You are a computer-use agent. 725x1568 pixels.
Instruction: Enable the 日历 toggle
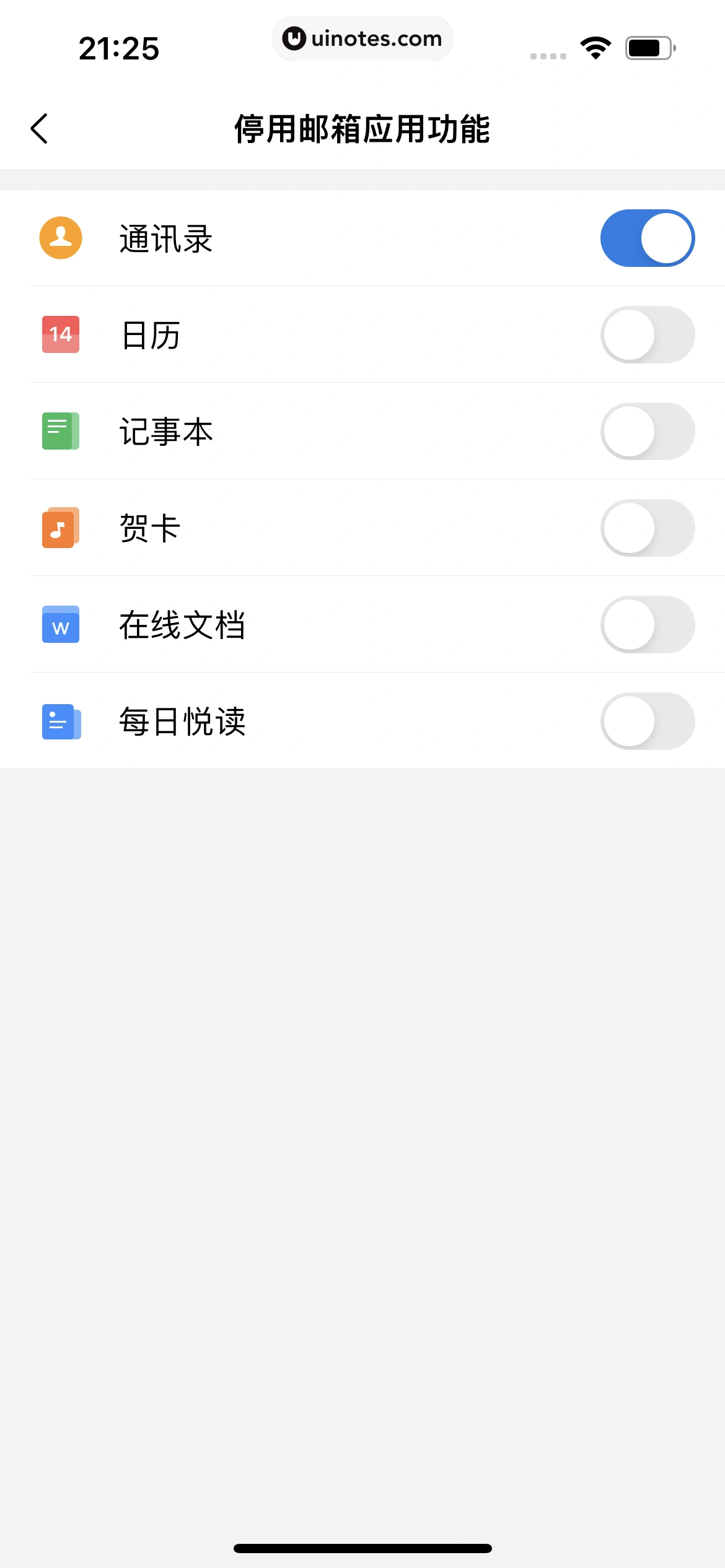click(648, 334)
